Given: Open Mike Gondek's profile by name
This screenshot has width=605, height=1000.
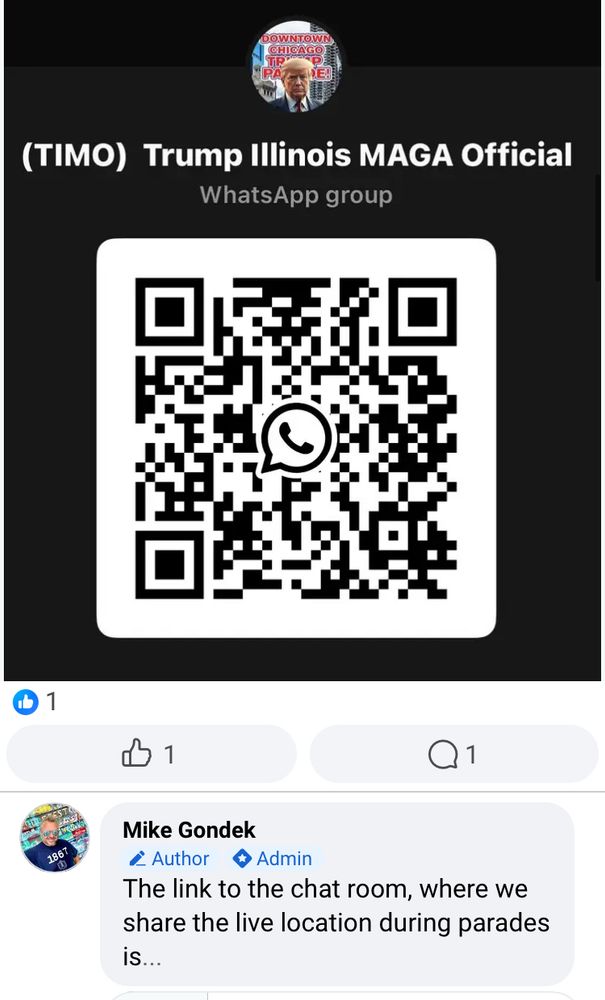Looking at the screenshot, I should pyautogui.click(x=189, y=830).
